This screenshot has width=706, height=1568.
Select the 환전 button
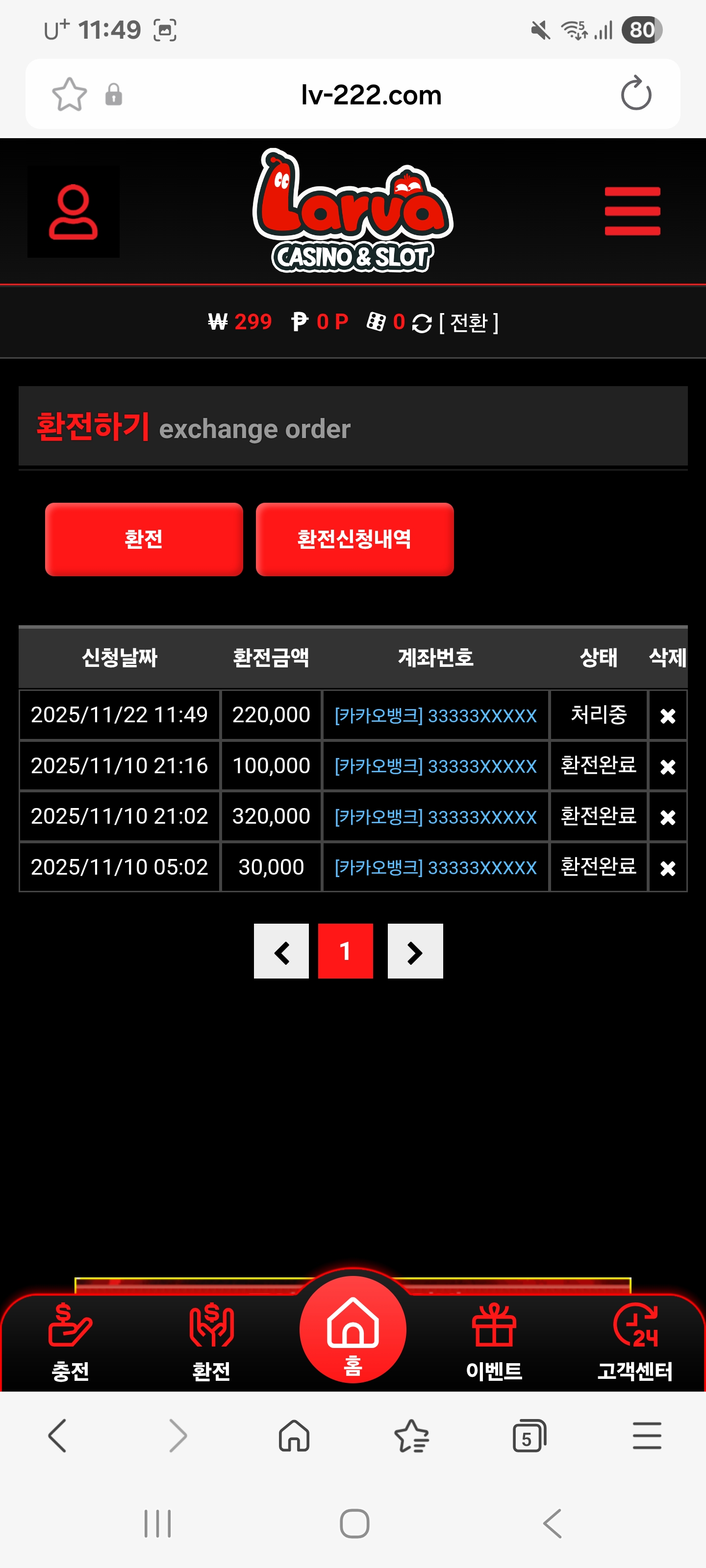point(144,539)
